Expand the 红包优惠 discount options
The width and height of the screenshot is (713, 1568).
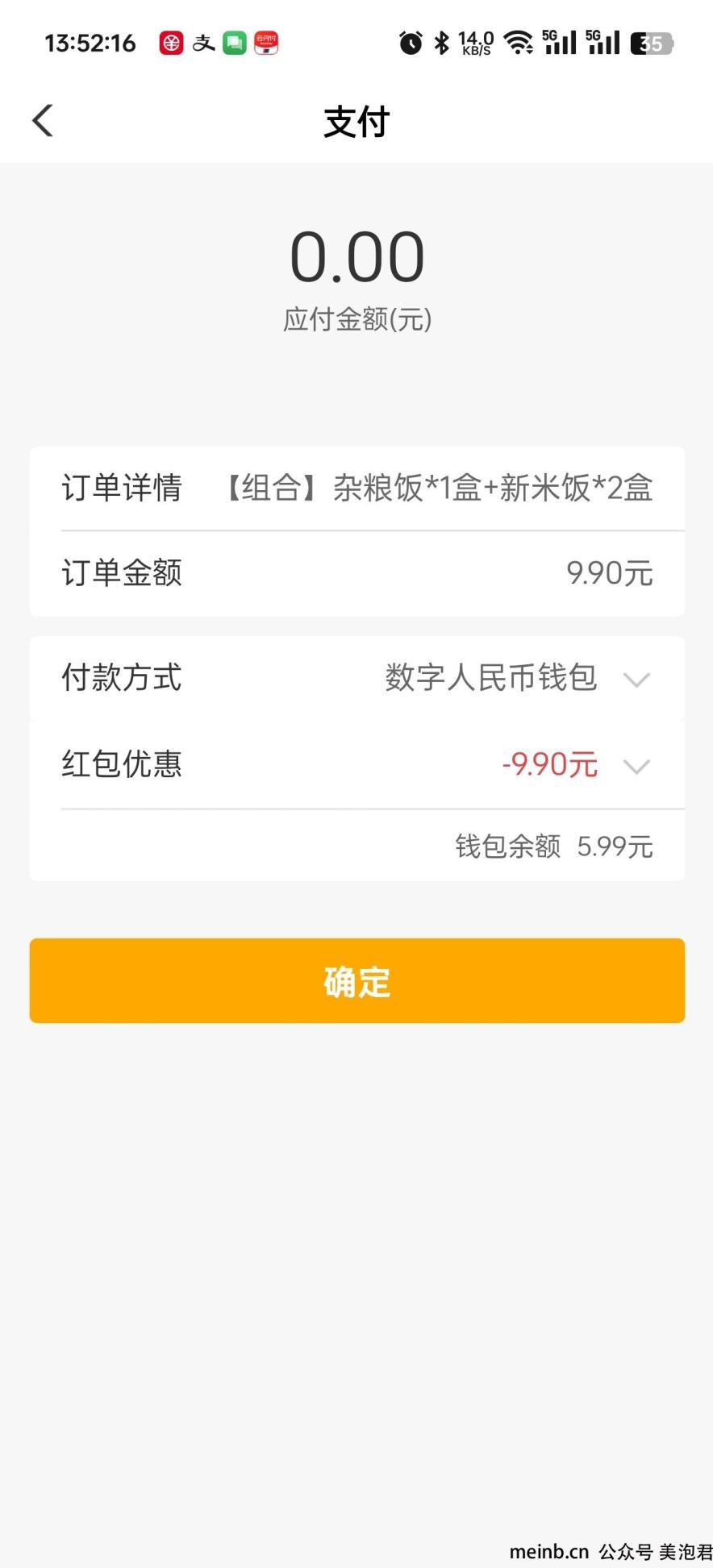356,764
